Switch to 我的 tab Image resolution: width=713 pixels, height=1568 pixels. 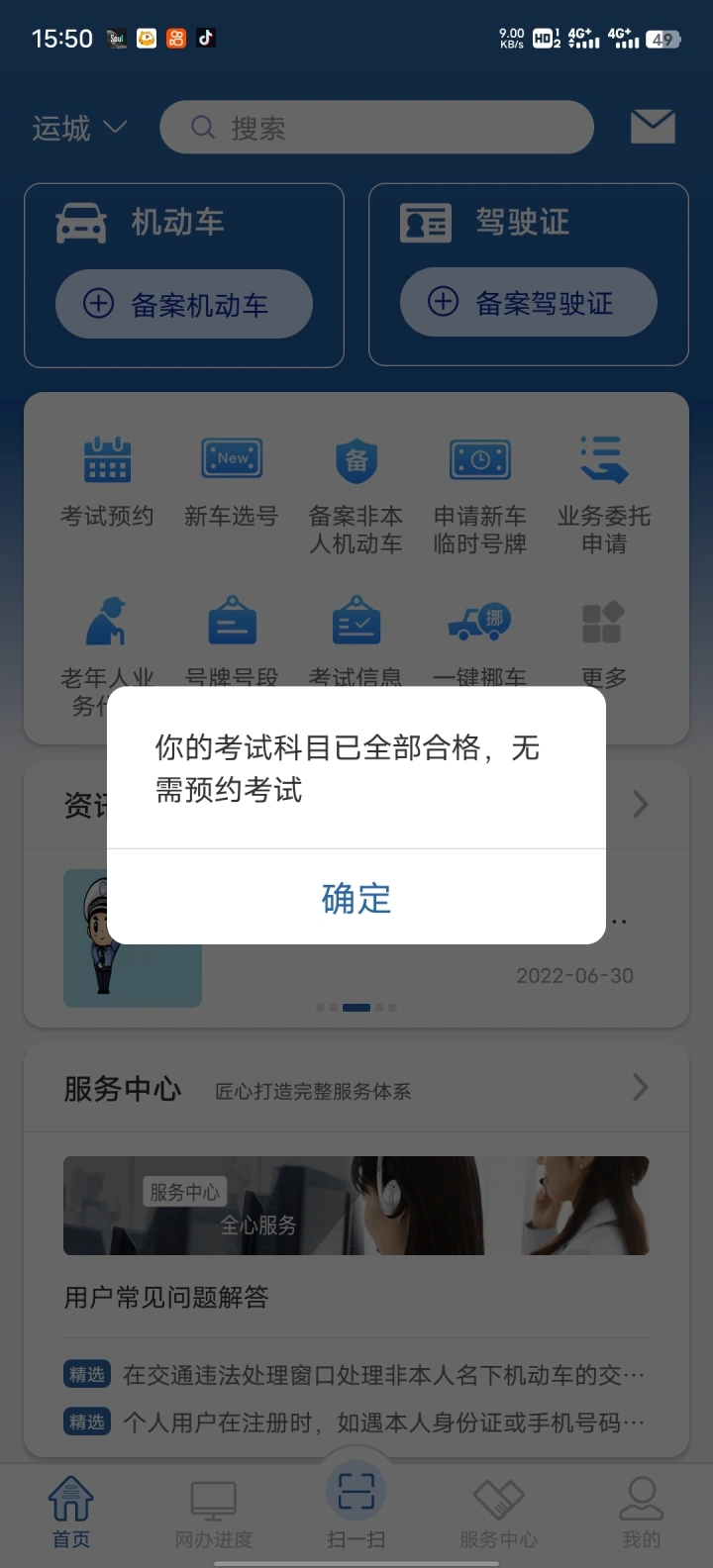point(641,1513)
